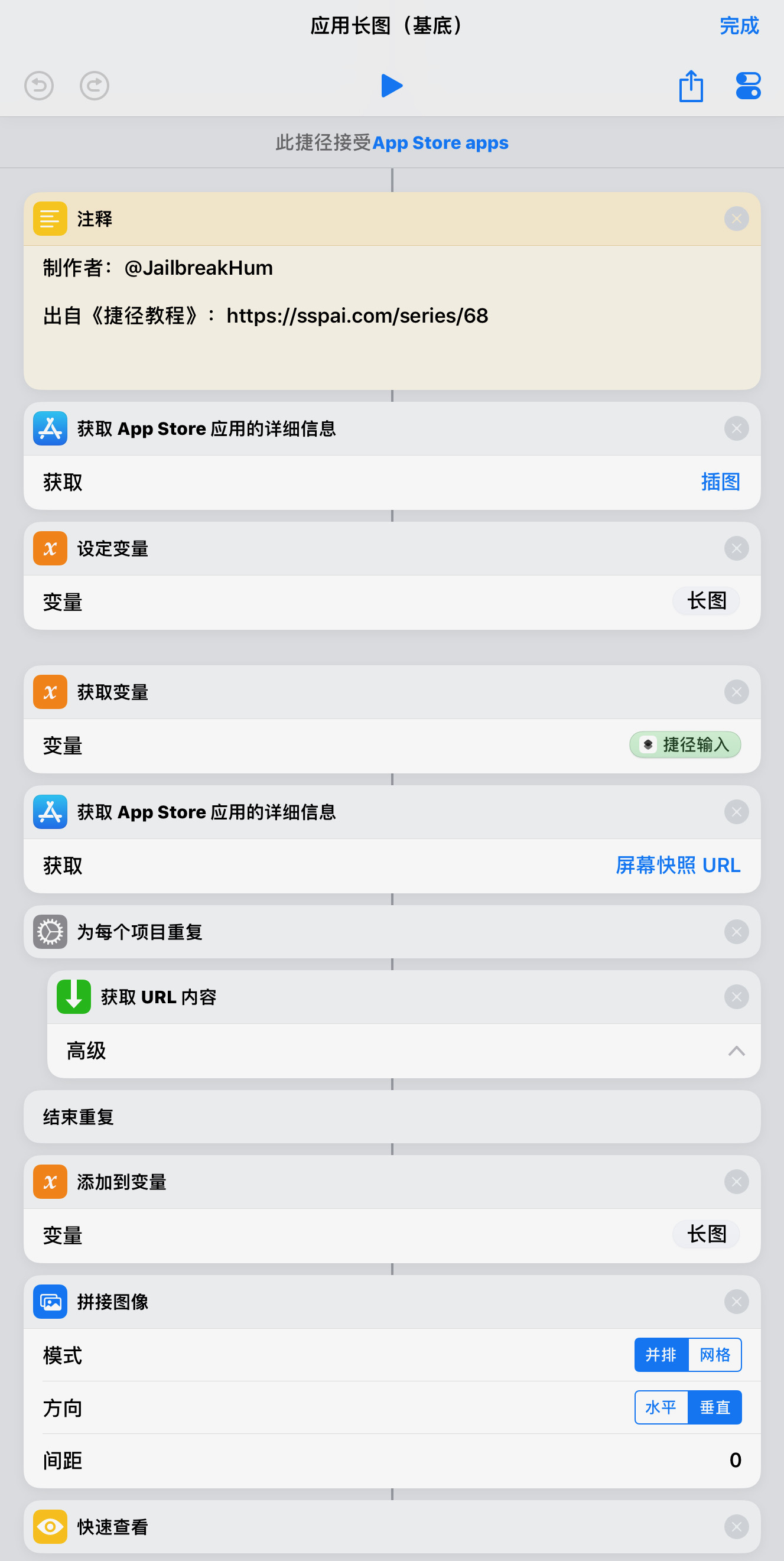The image size is (784, 1561).
Task: Delete the 快速查看 action
Action: tap(736, 1527)
